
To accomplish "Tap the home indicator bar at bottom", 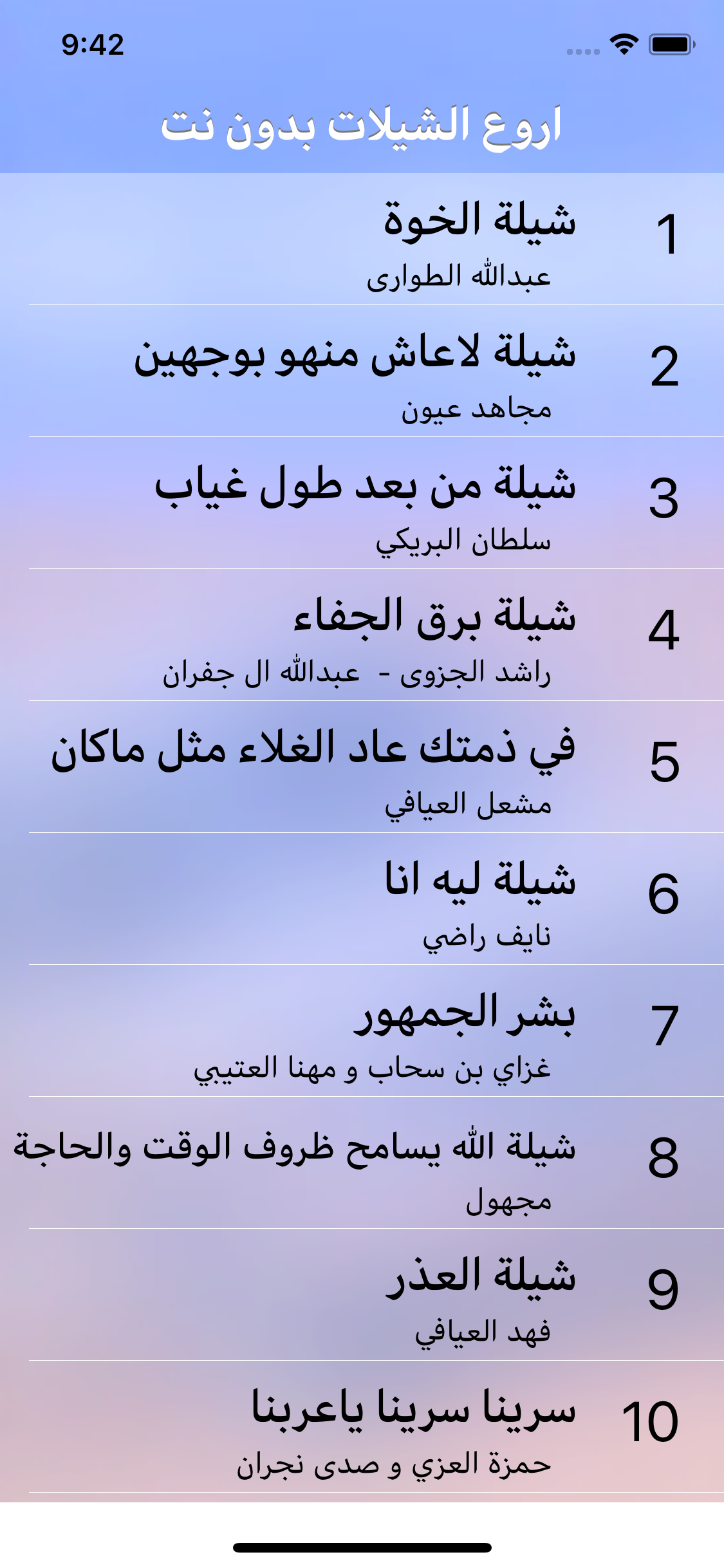I will click(x=362, y=1546).
